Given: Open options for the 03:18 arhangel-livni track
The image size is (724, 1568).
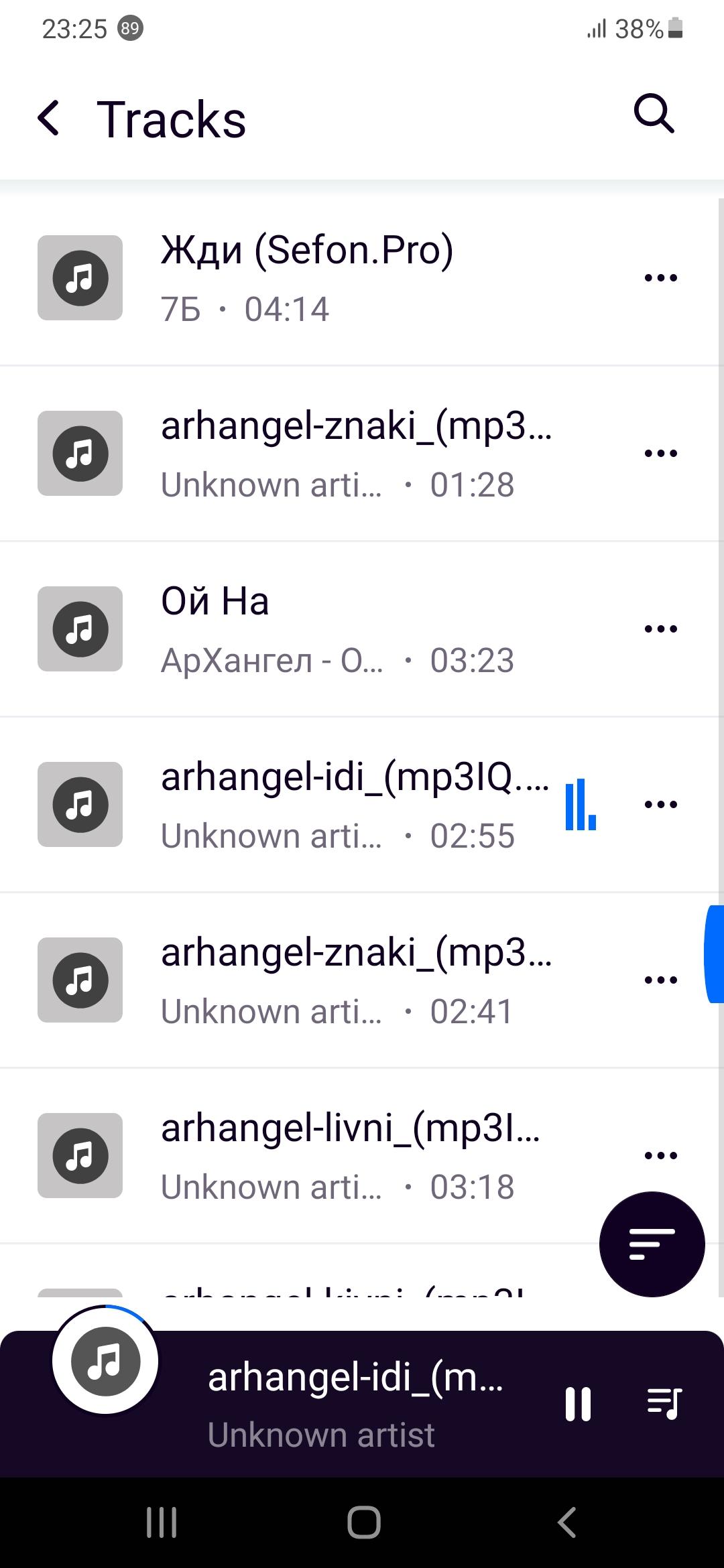Looking at the screenshot, I should click(660, 1156).
